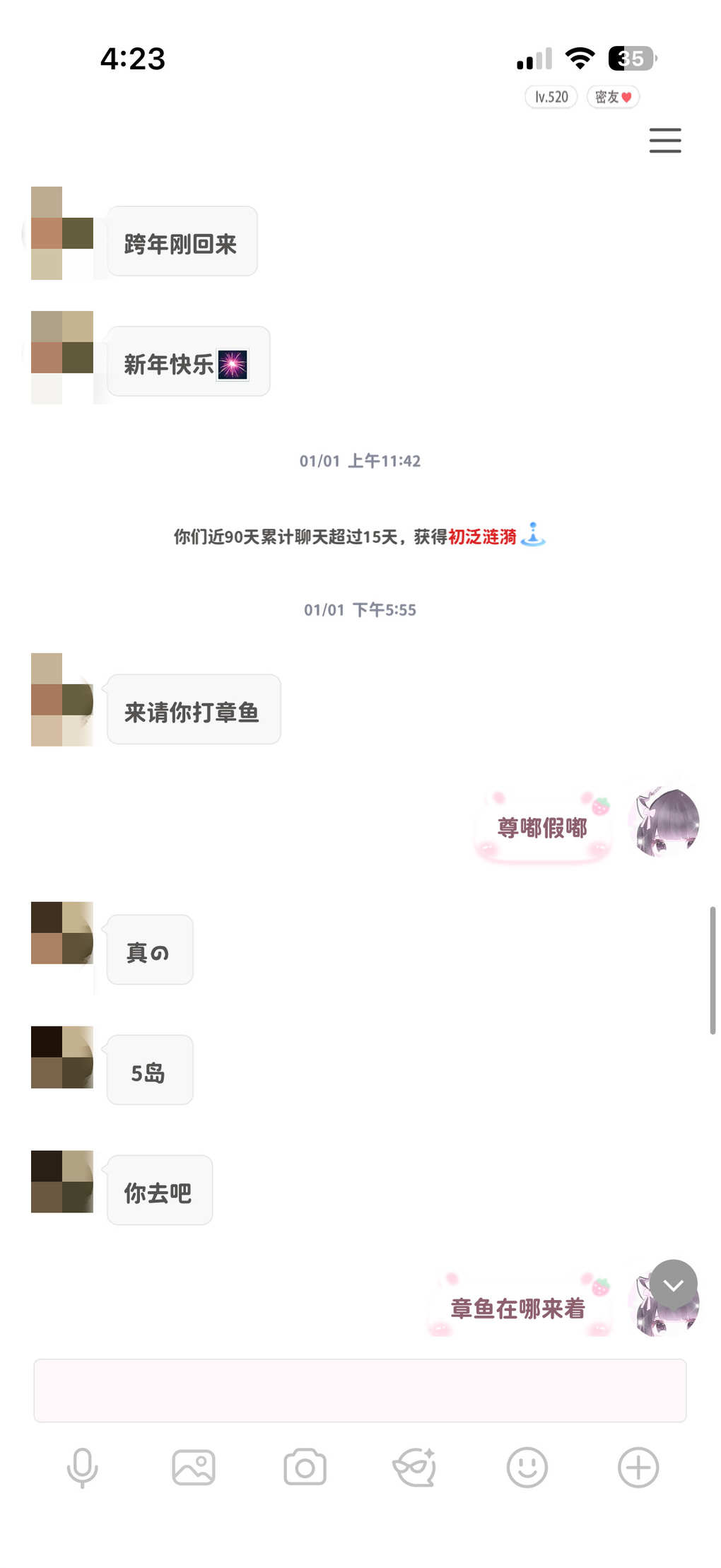
Task: Open the hamburger menu at top right
Action: coord(664,140)
